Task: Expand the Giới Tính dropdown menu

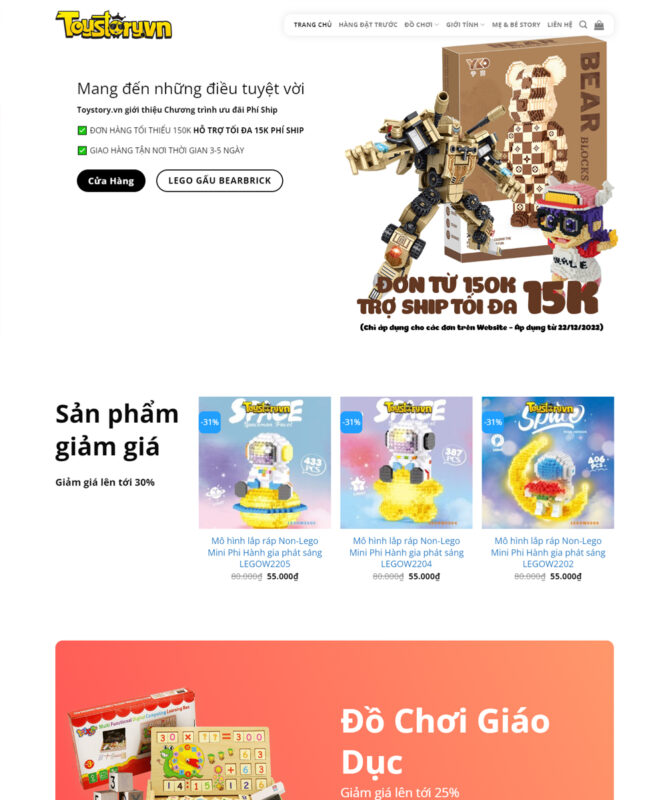Action: pos(465,25)
